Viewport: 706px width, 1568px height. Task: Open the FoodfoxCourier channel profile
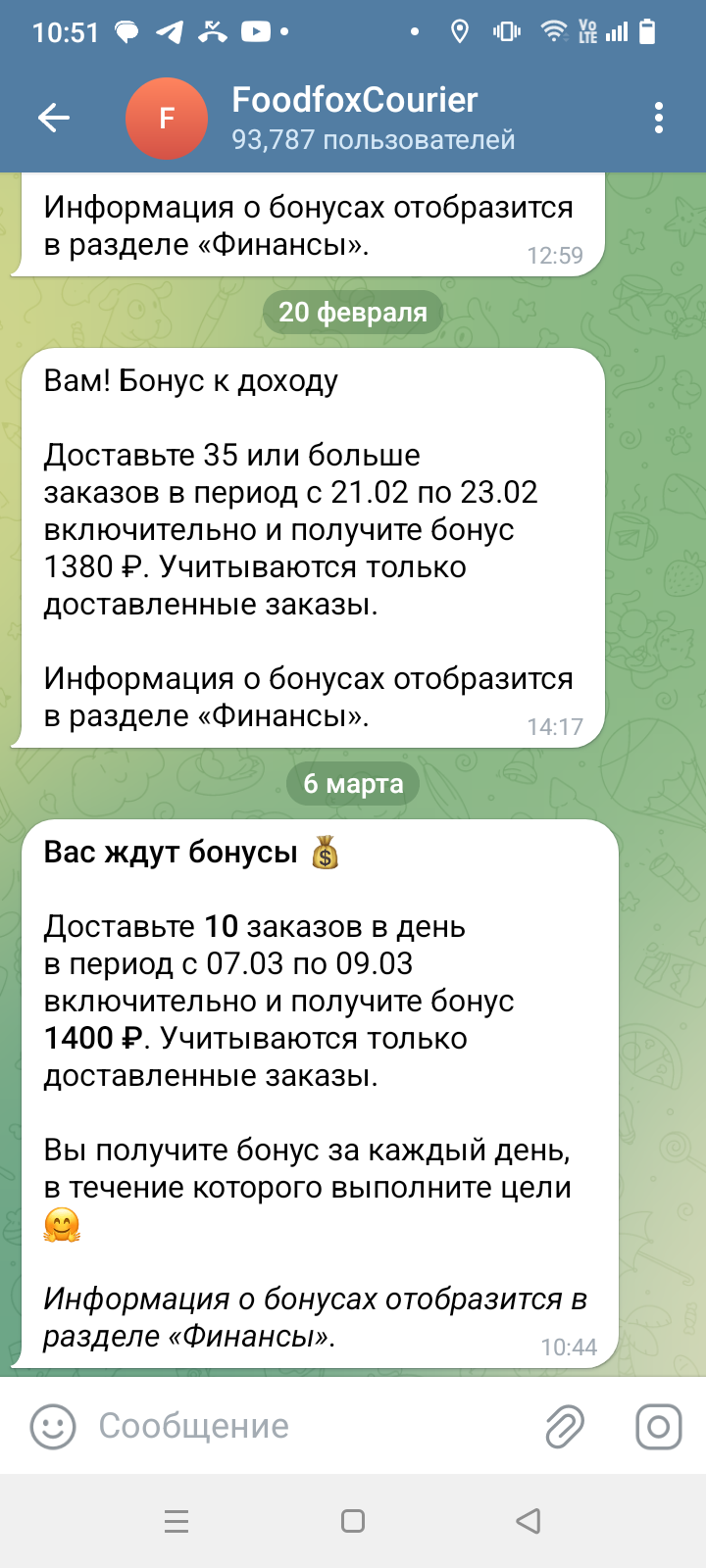pos(373,119)
